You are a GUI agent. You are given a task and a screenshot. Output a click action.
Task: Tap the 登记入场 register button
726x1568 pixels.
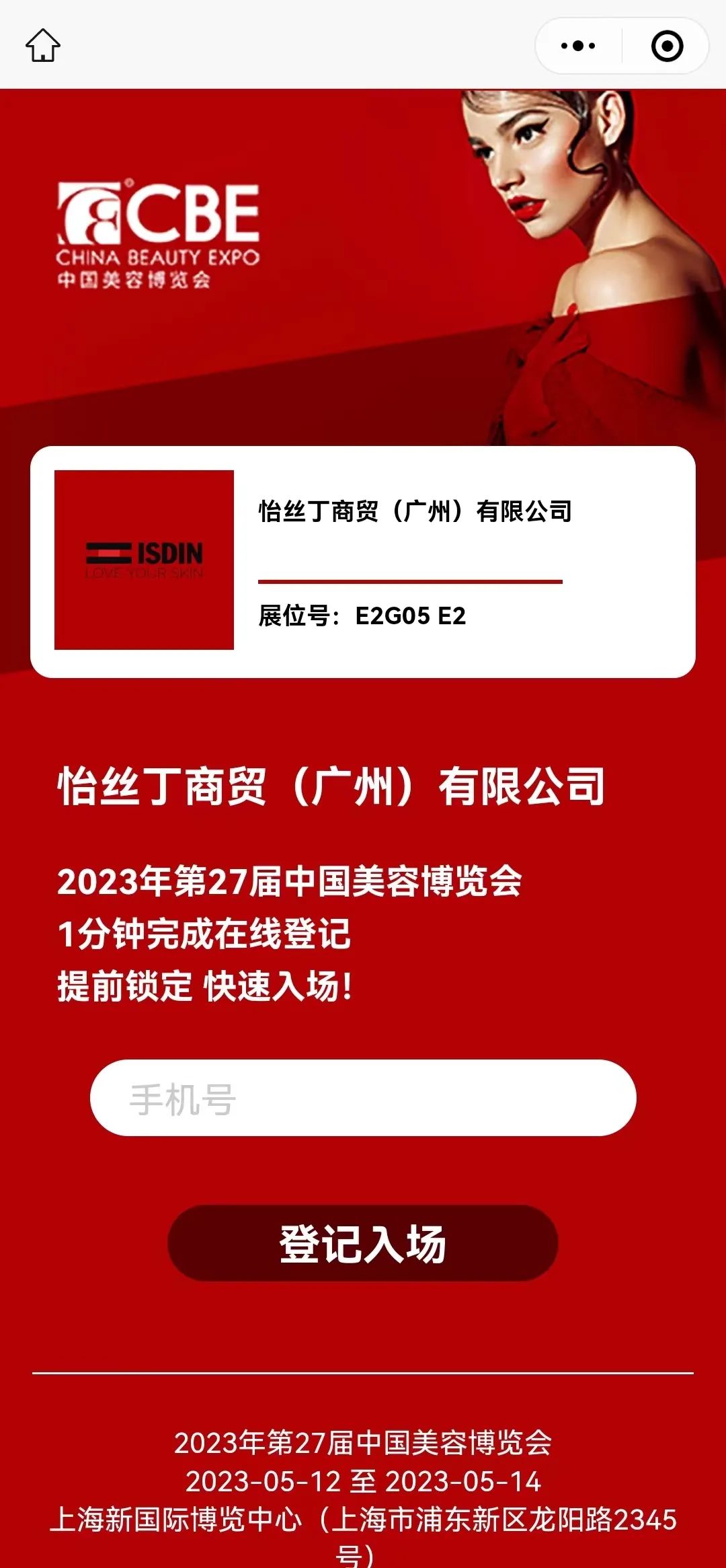pos(363,1243)
